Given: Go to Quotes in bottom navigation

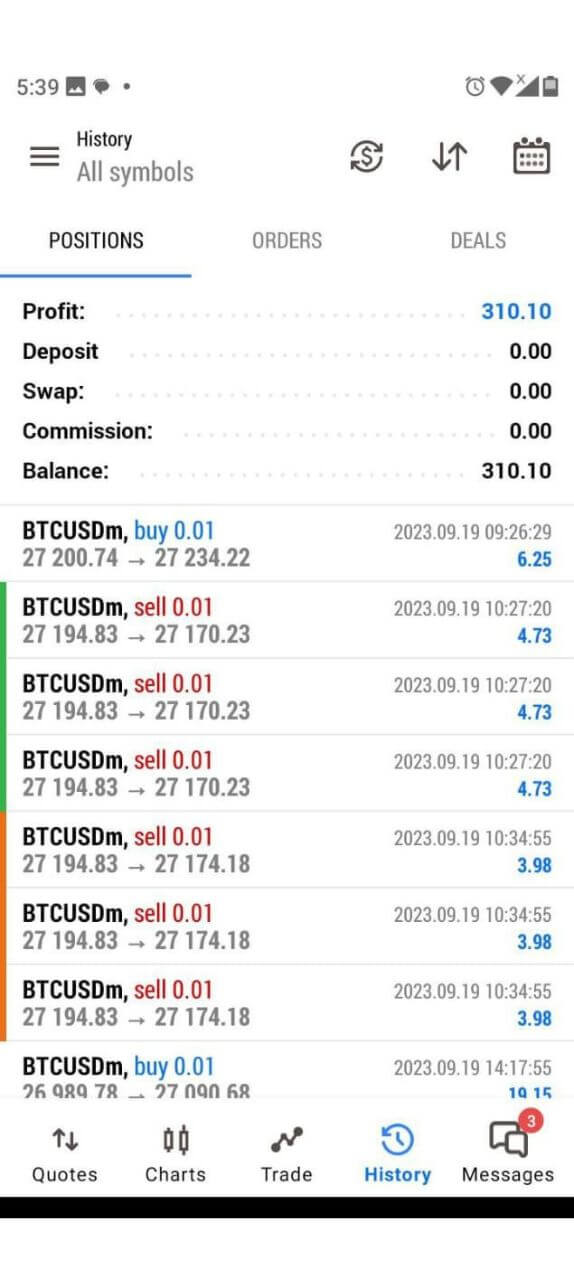Looking at the screenshot, I should tap(65, 1153).
